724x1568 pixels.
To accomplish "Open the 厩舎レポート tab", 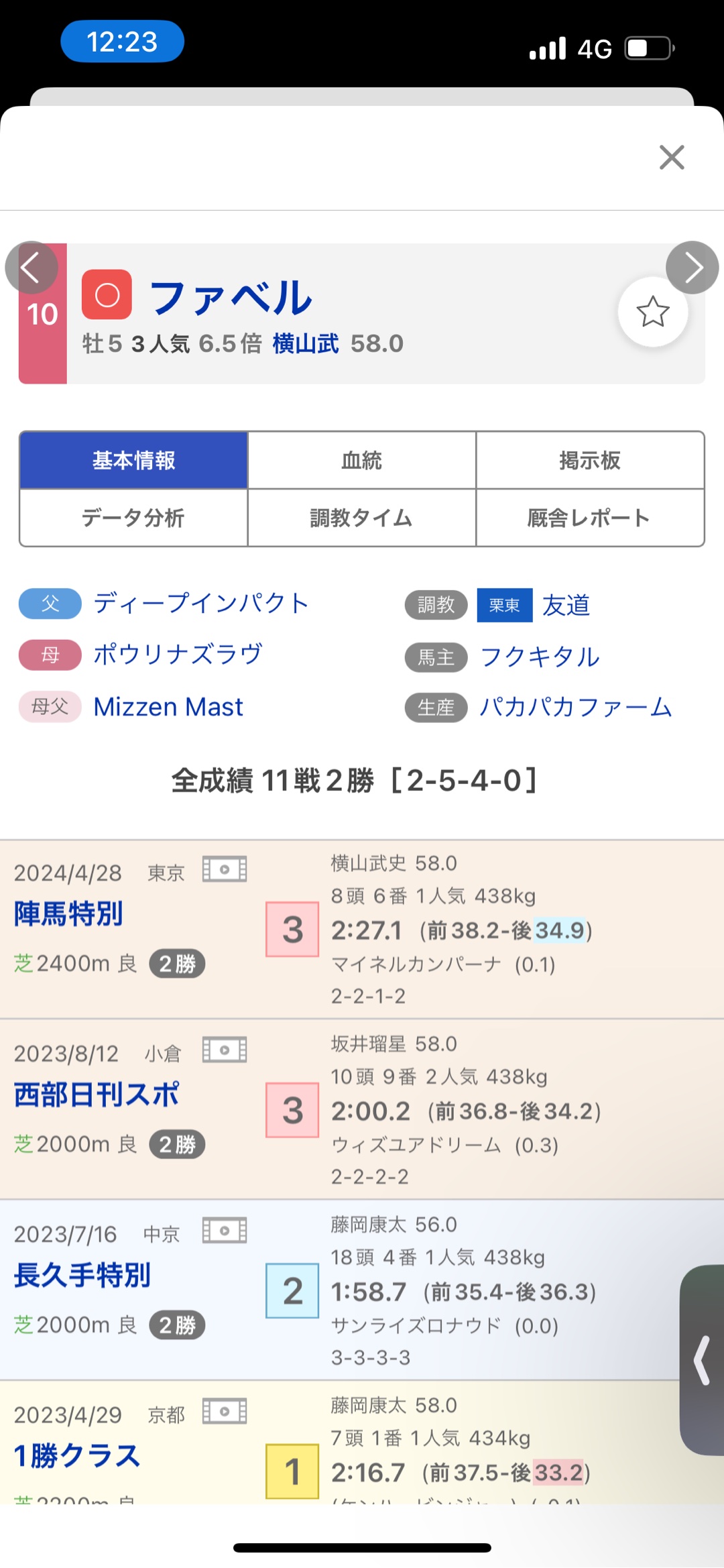I will 589,518.
